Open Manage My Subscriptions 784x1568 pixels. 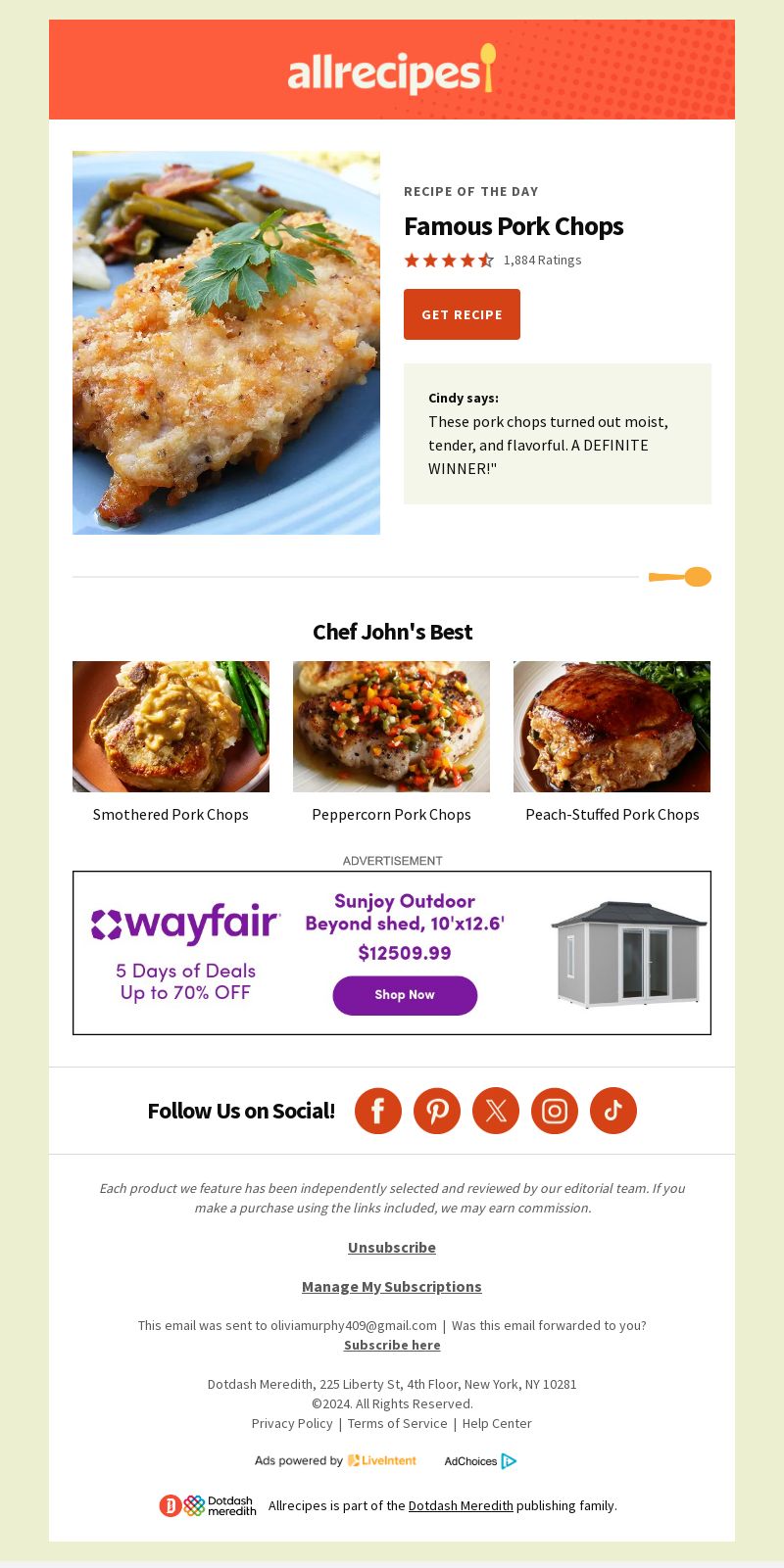392,1286
